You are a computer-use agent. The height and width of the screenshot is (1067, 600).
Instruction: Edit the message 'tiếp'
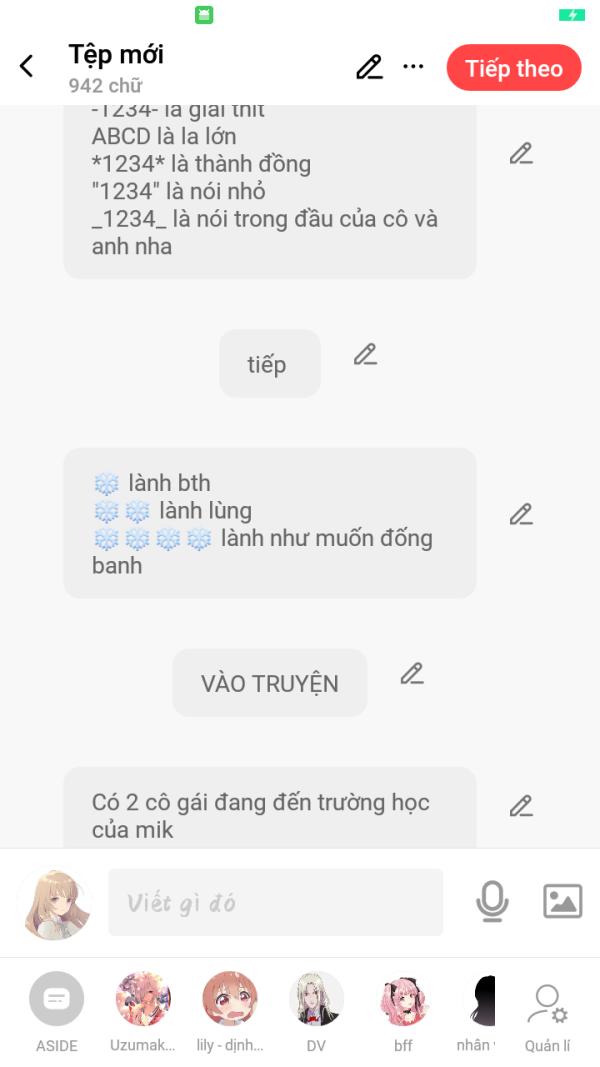[365, 355]
